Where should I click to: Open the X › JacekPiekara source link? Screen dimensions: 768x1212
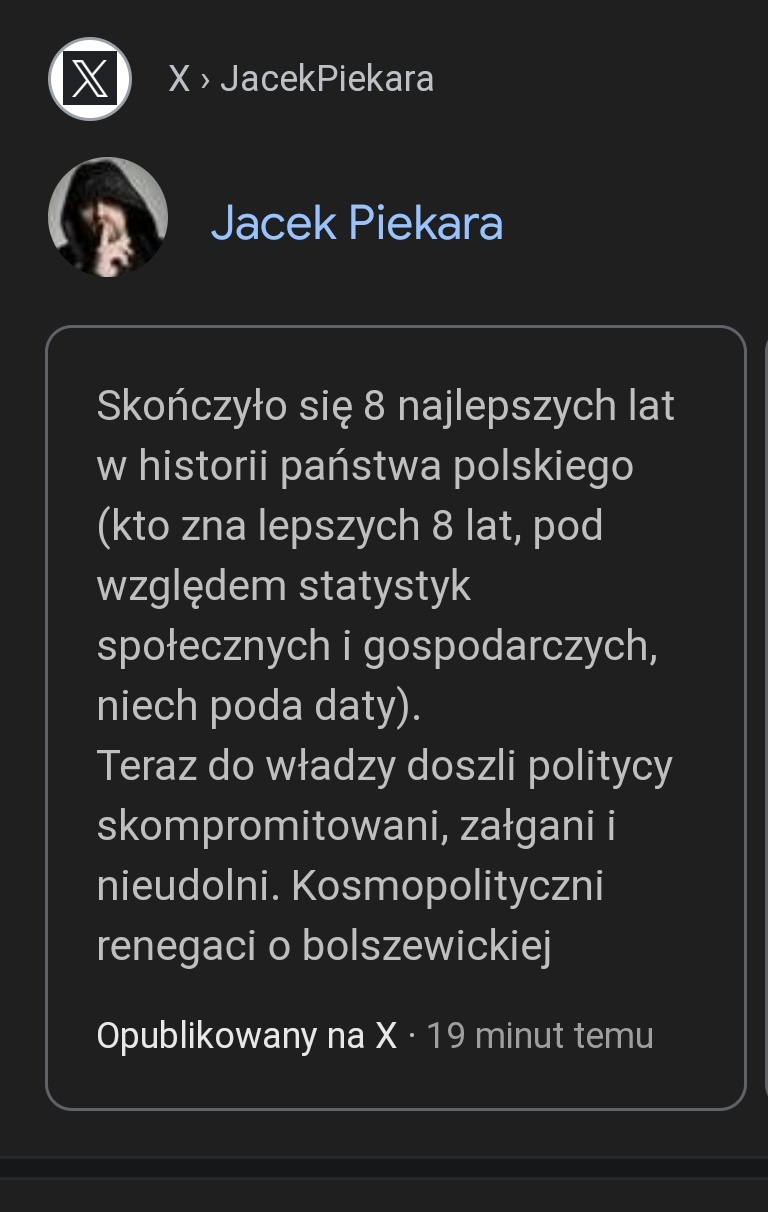[301, 79]
